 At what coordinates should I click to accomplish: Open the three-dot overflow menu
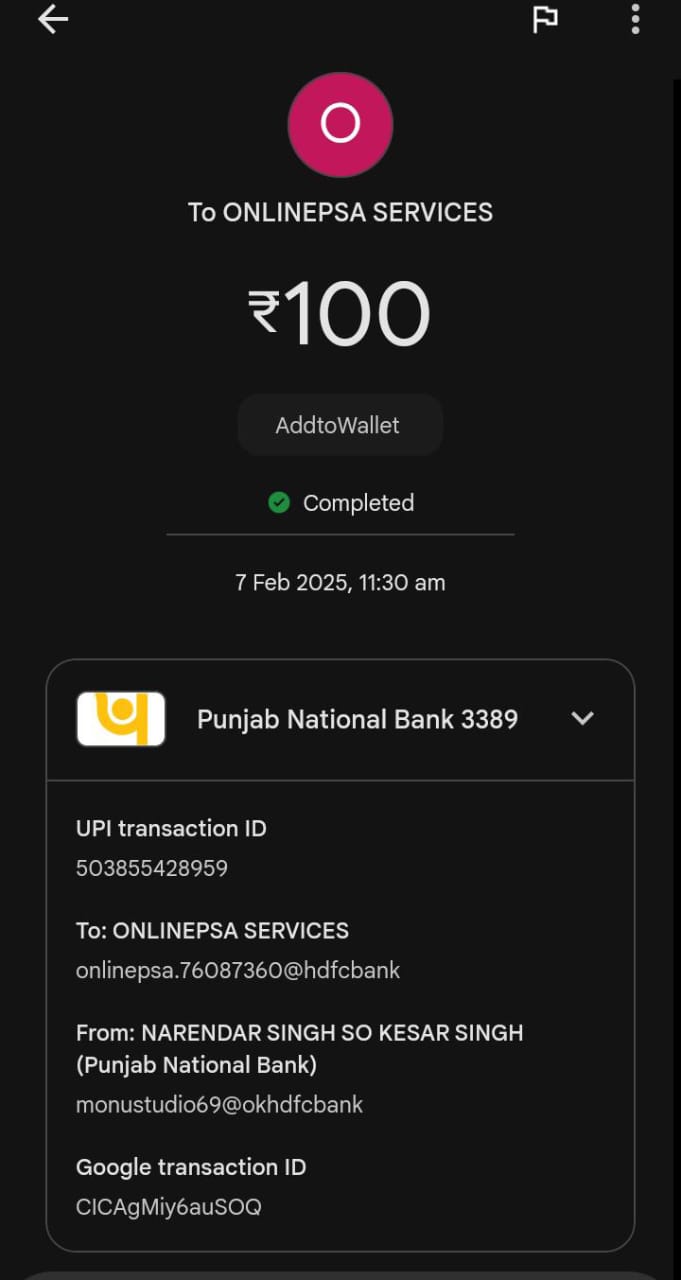click(x=635, y=19)
